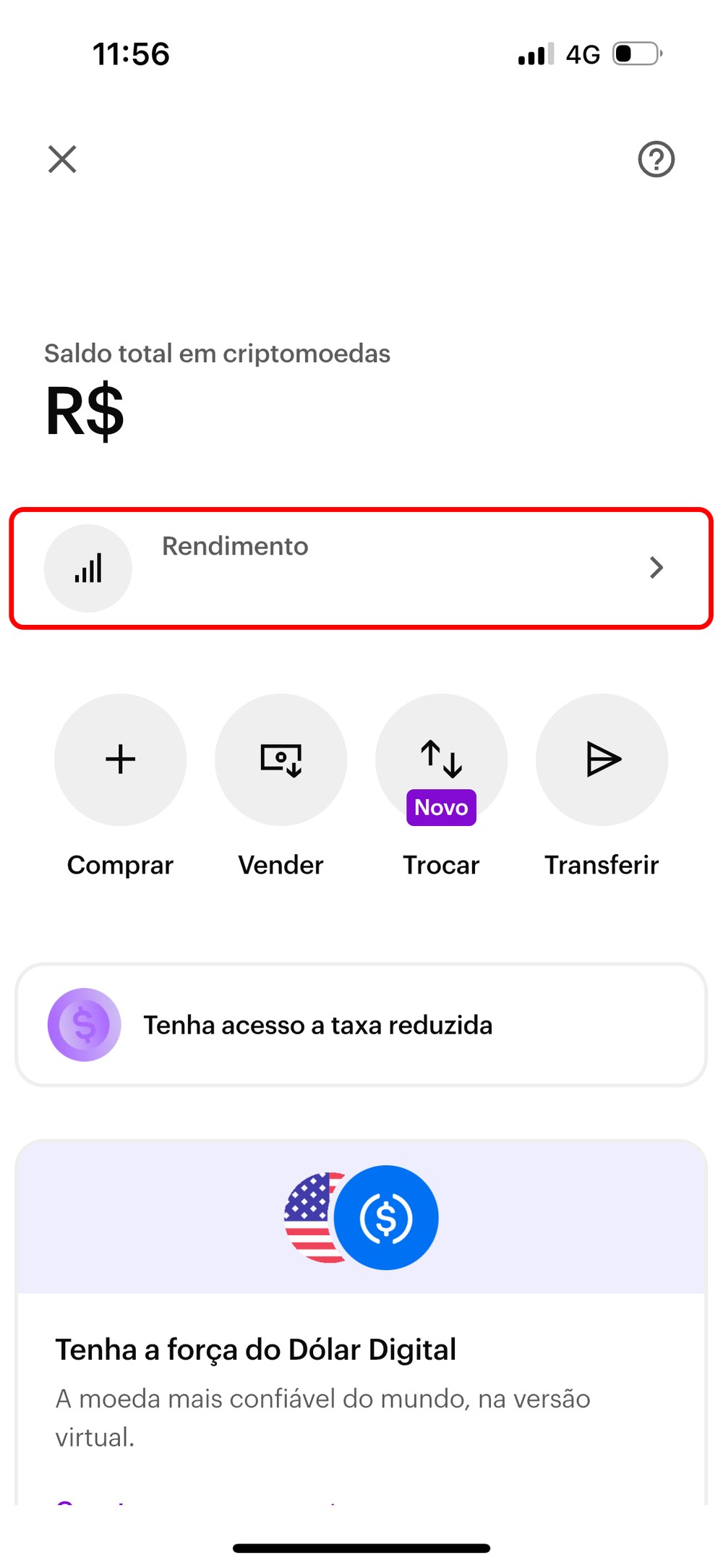The image size is (723, 1568).
Task: Open the help question mark icon
Action: click(x=656, y=159)
